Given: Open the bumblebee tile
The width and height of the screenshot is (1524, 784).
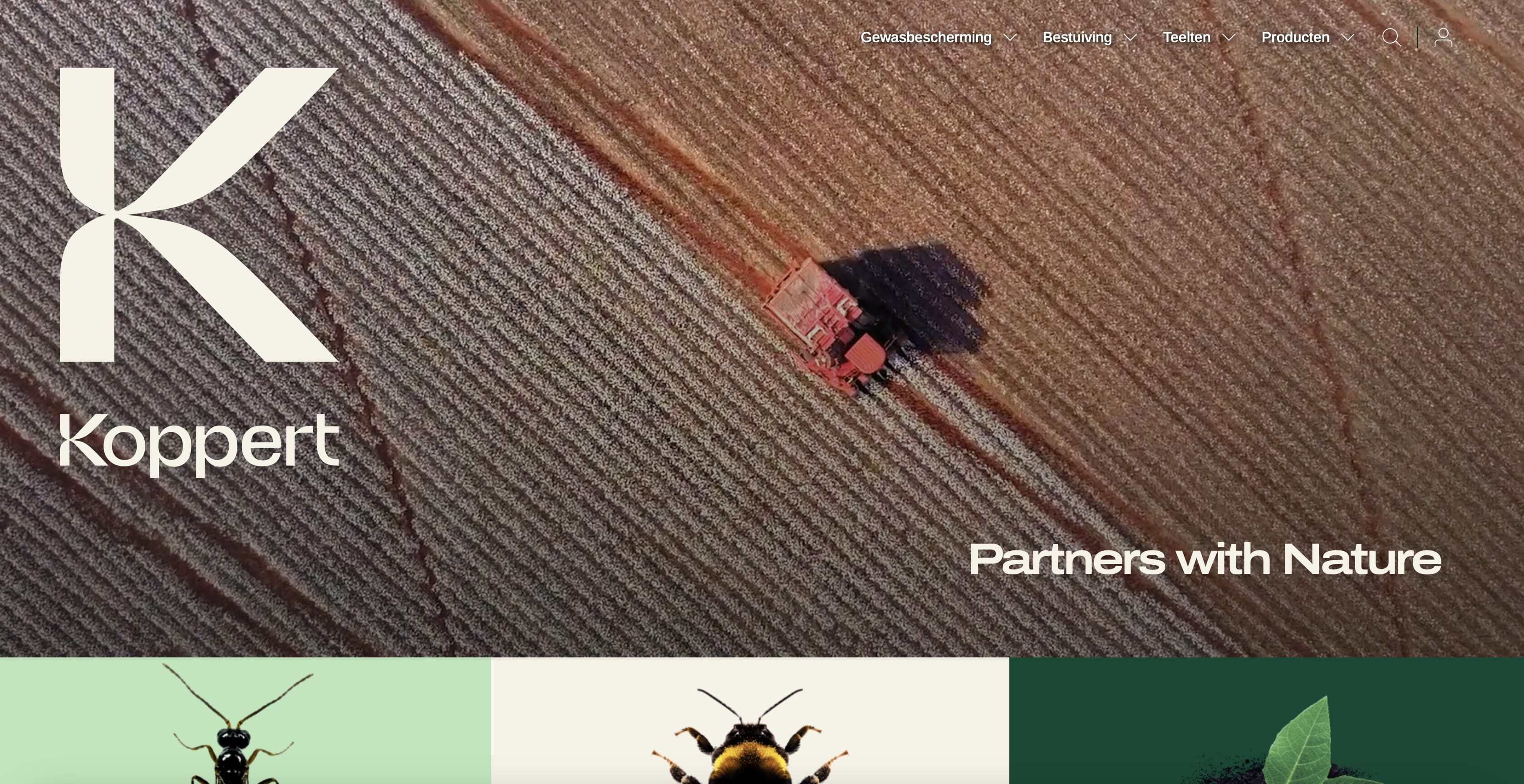Looking at the screenshot, I should 750,721.
